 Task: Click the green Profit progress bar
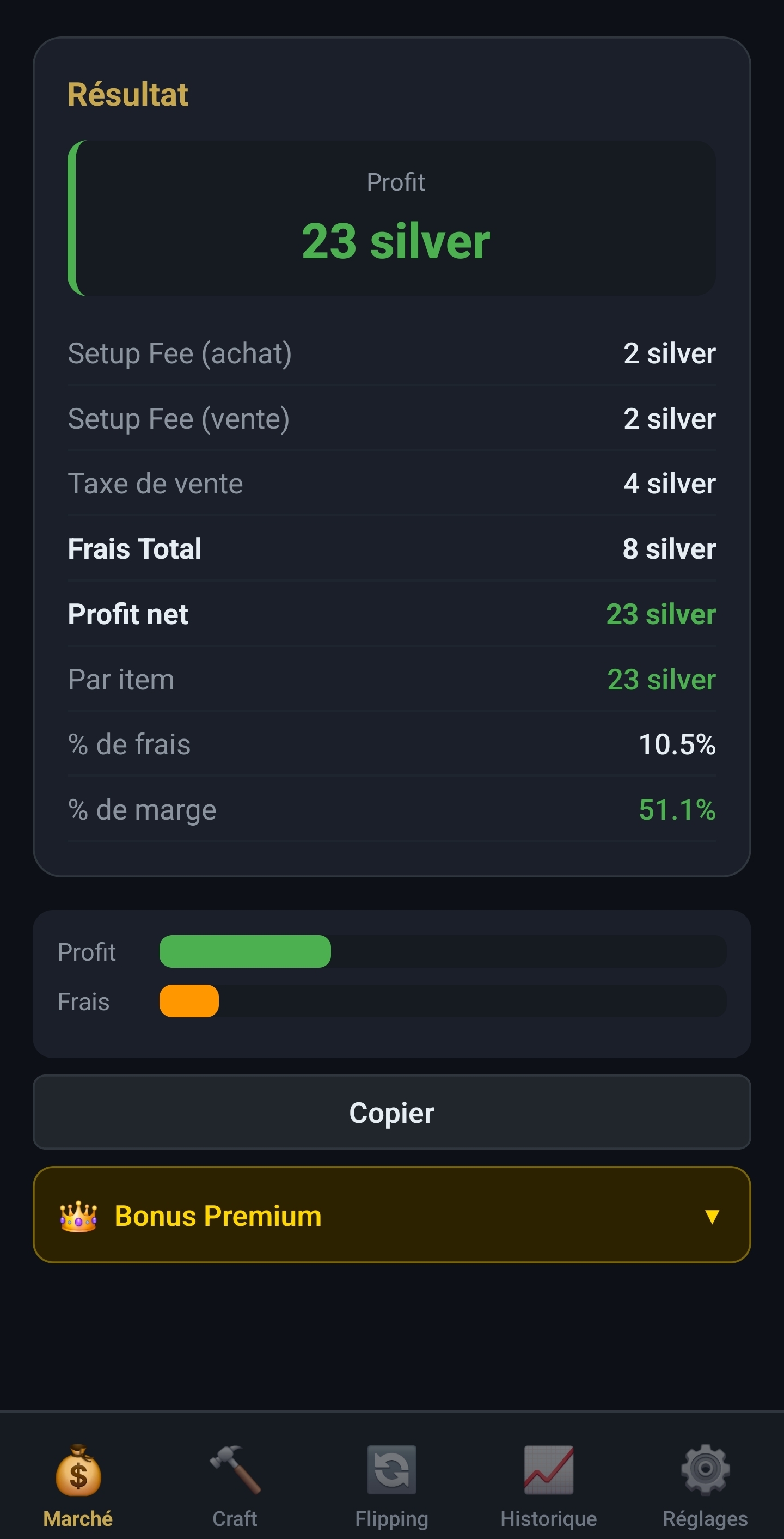point(245,952)
